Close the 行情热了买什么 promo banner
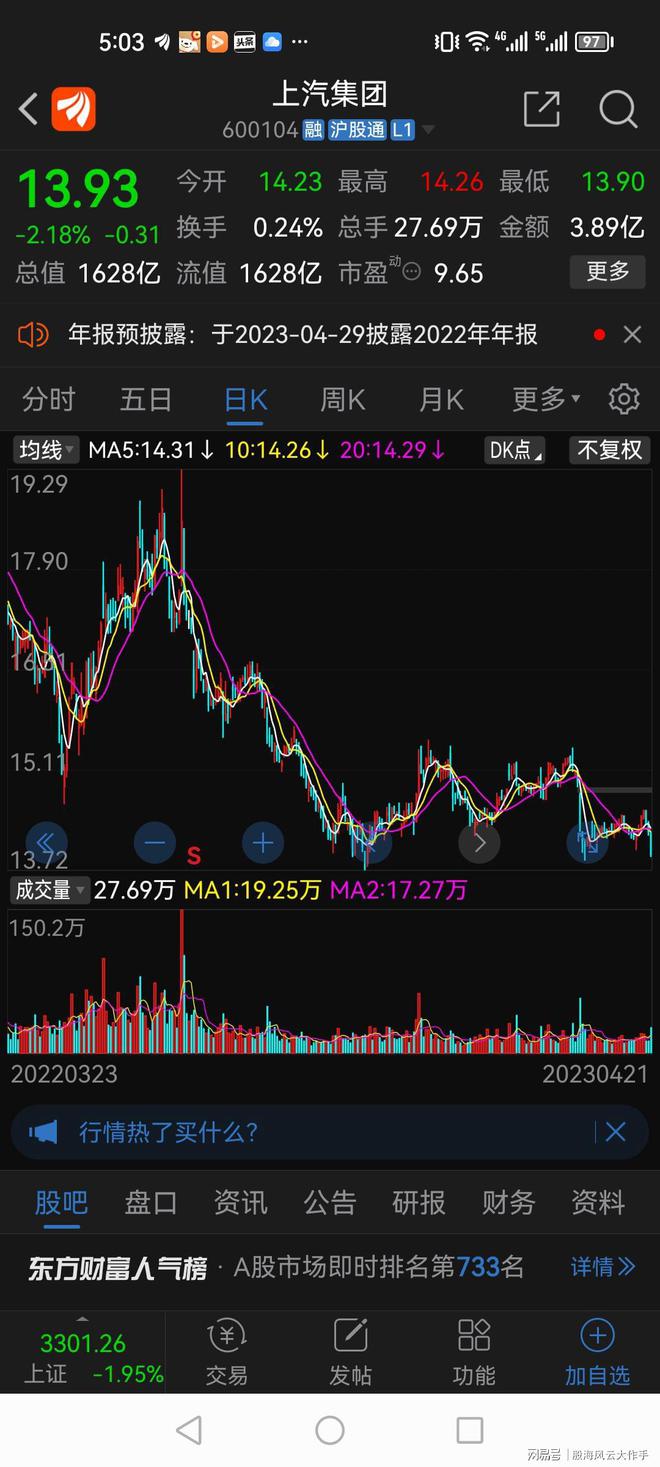Viewport: 660px width, 1467px height. [x=615, y=1132]
